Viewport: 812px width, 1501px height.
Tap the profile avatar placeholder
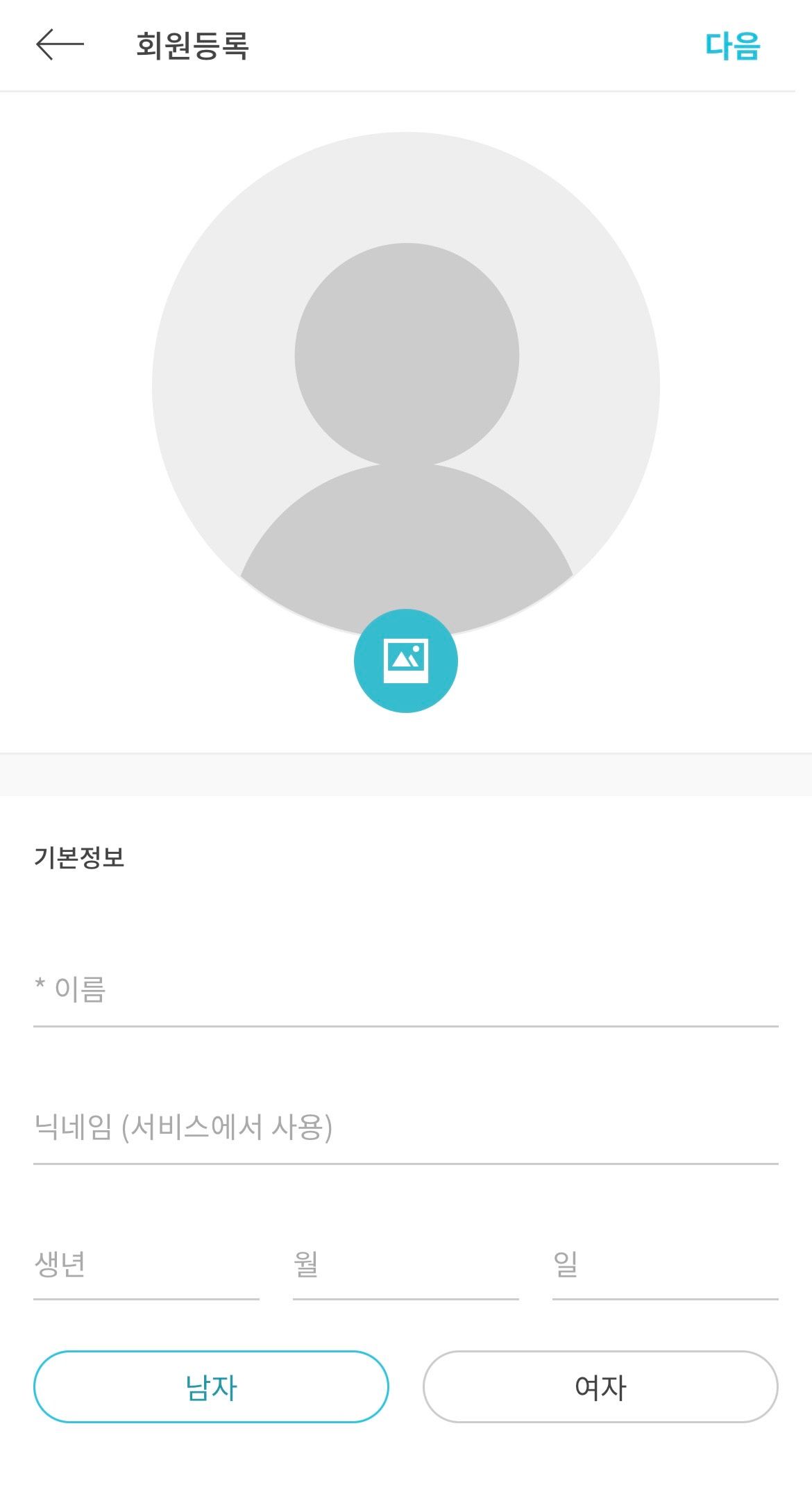point(406,385)
